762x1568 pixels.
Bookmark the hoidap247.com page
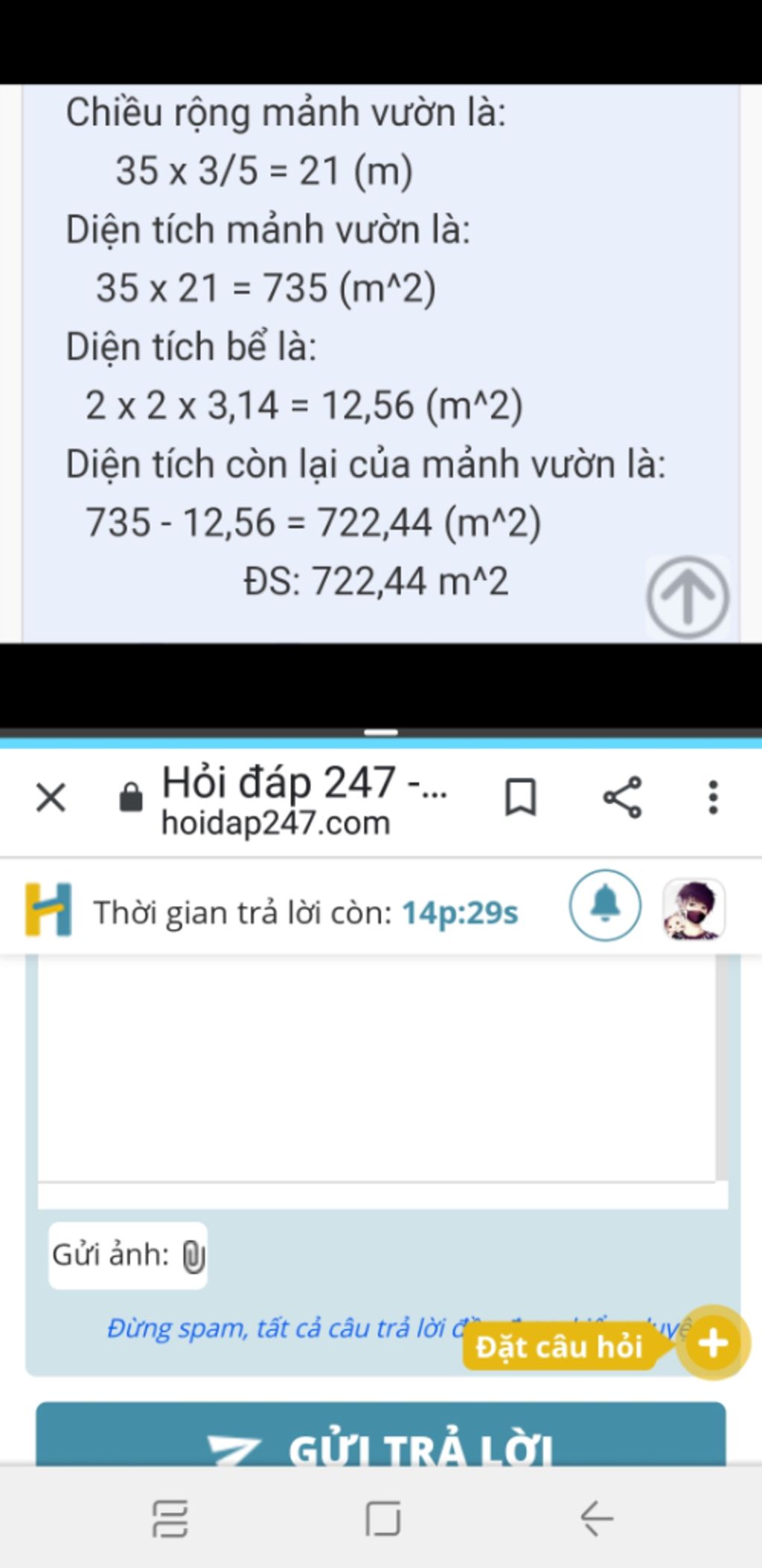point(520,798)
